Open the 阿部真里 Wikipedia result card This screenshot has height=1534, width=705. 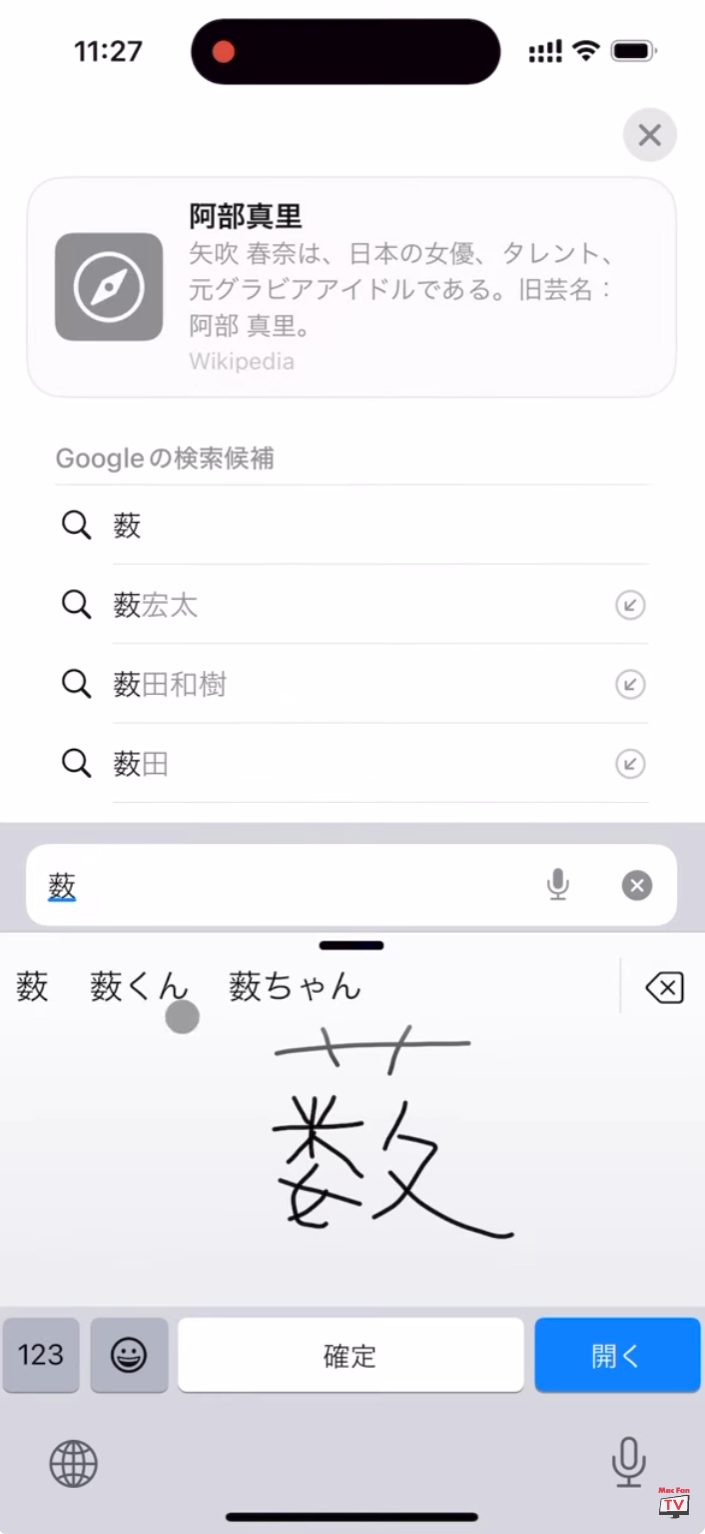tap(351, 287)
